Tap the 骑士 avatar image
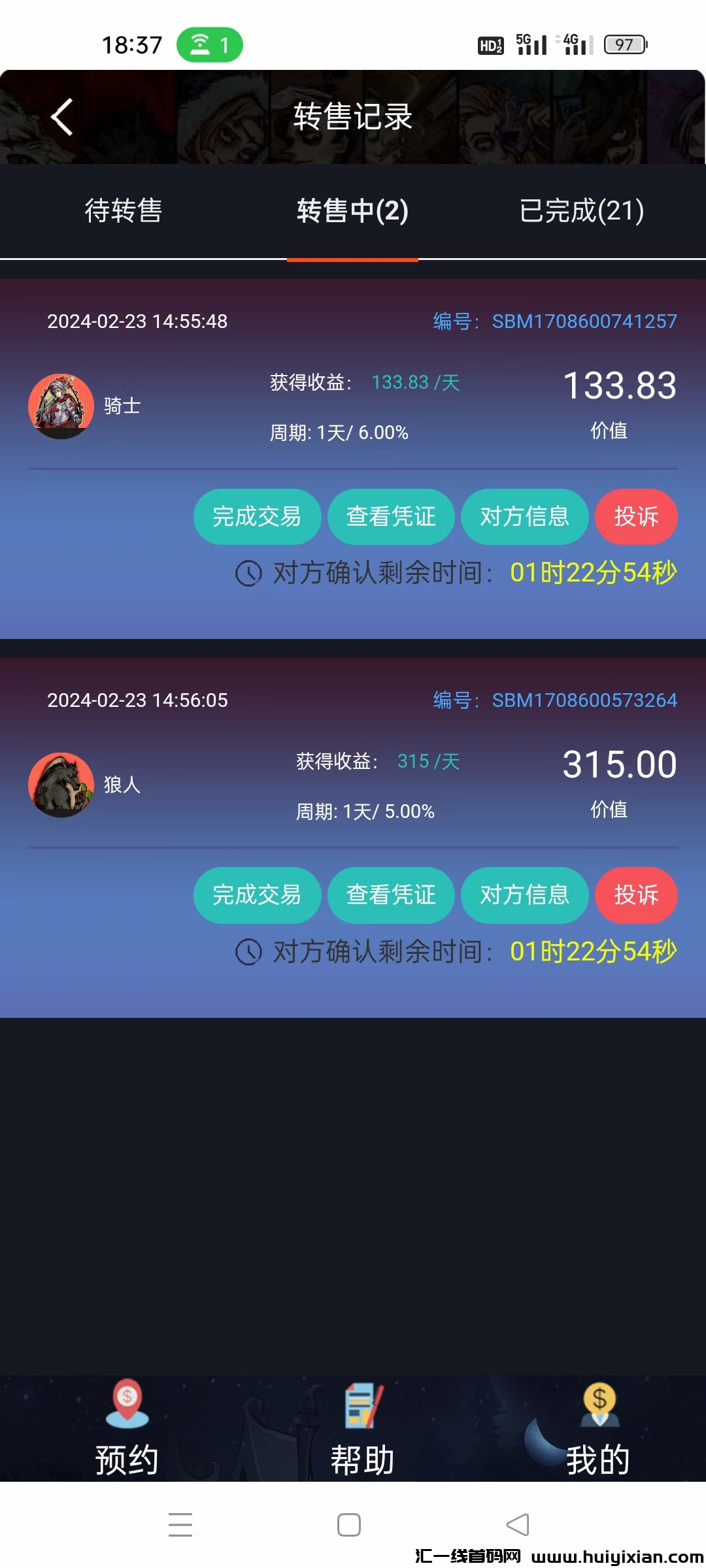This screenshot has width=706, height=1568. tap(60, 405)
